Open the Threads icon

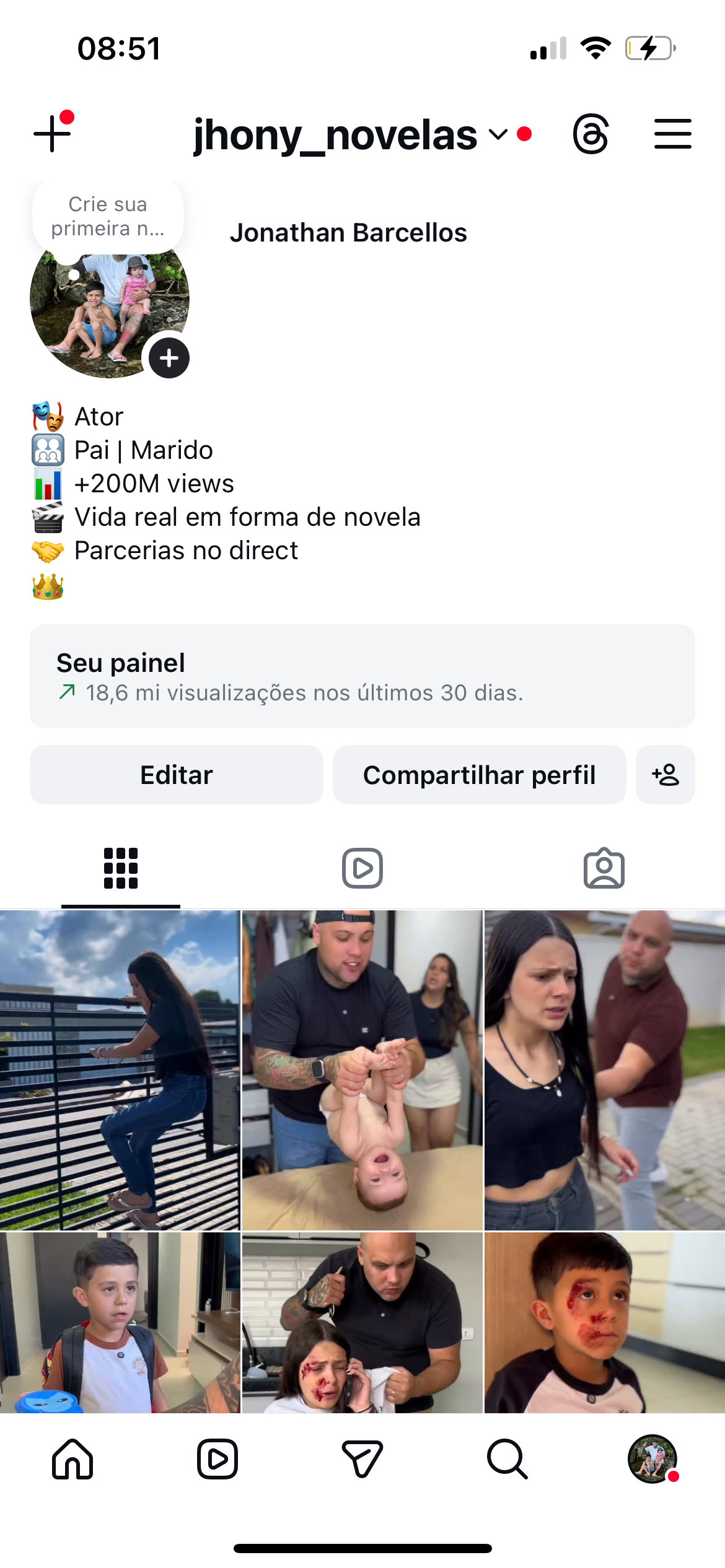point(591,134)
